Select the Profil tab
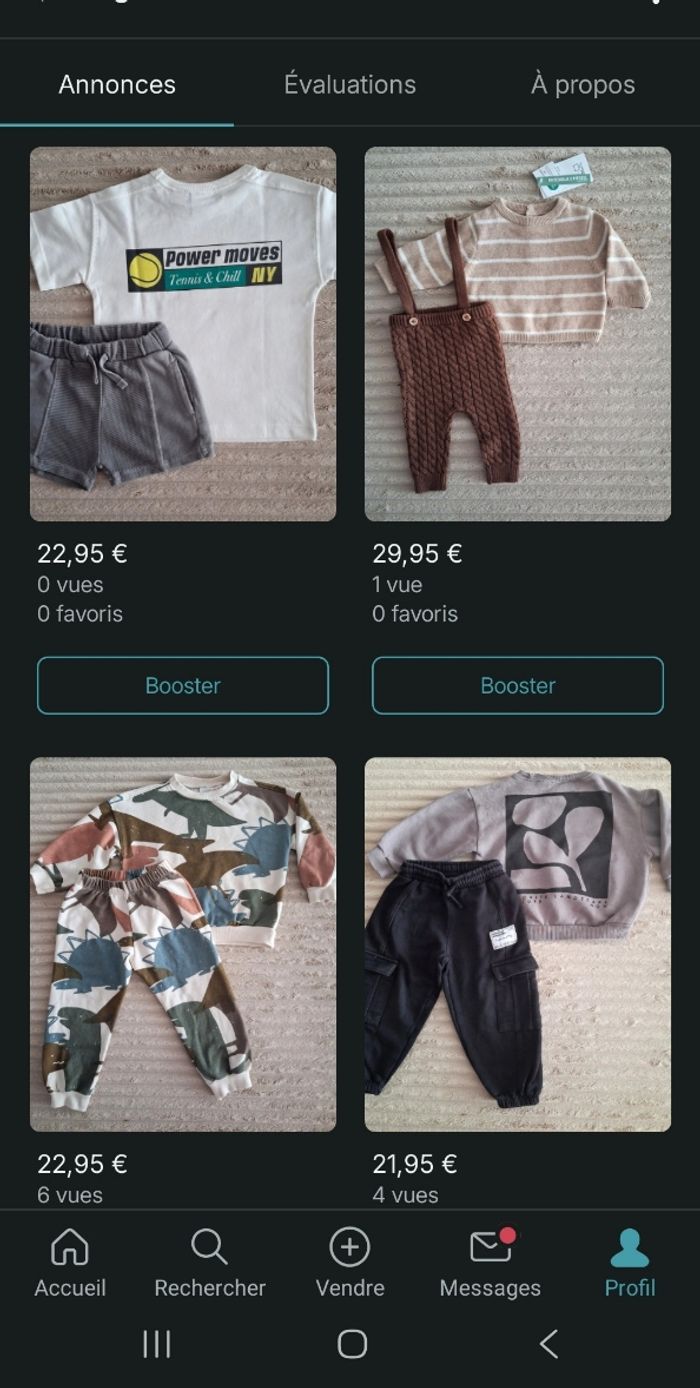Image resolution: width=700 pixels, height=1388 pixels. [x=630, y=1263]
